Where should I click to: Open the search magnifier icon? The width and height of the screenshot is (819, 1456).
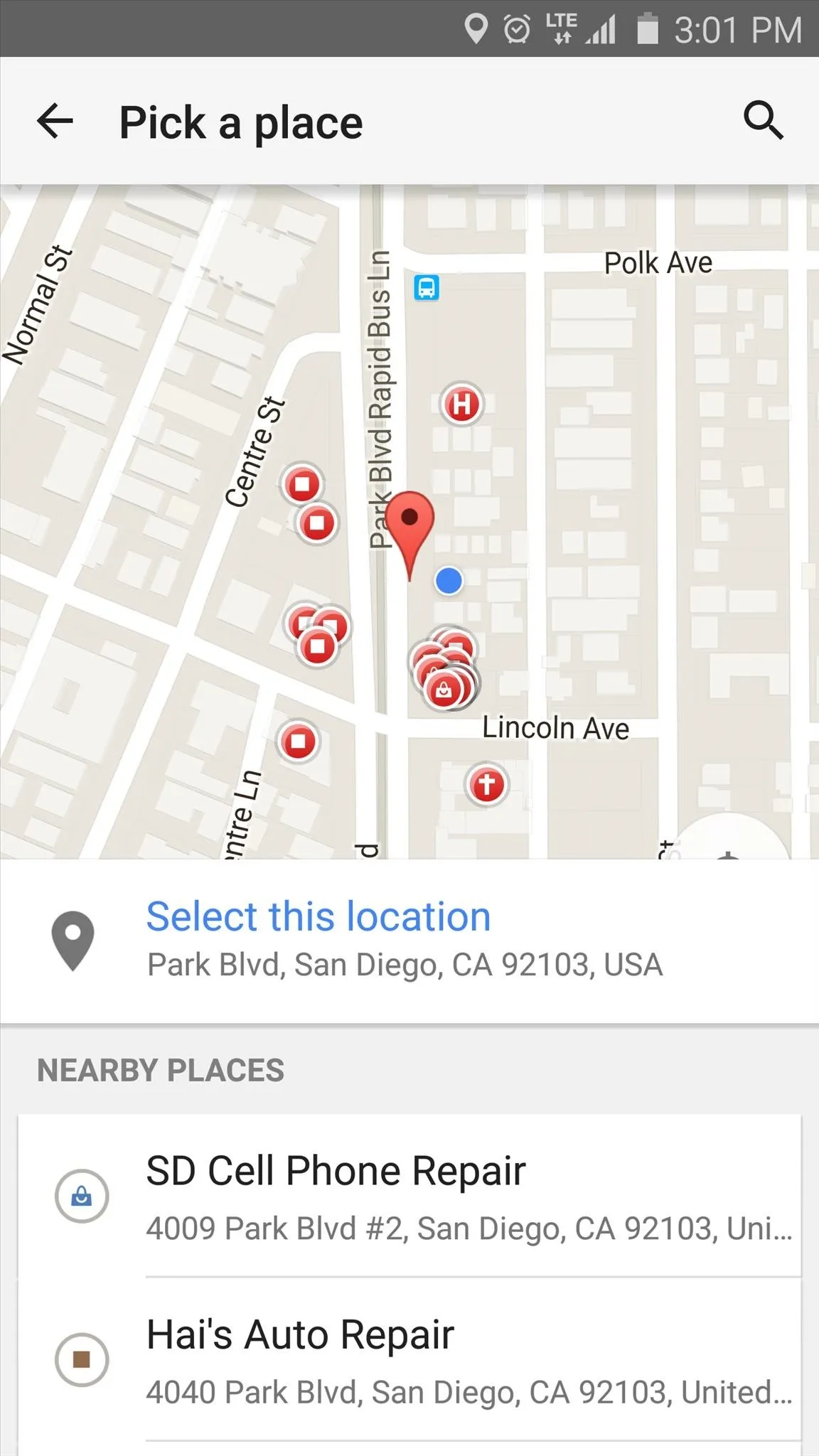(x=764, y=120)
